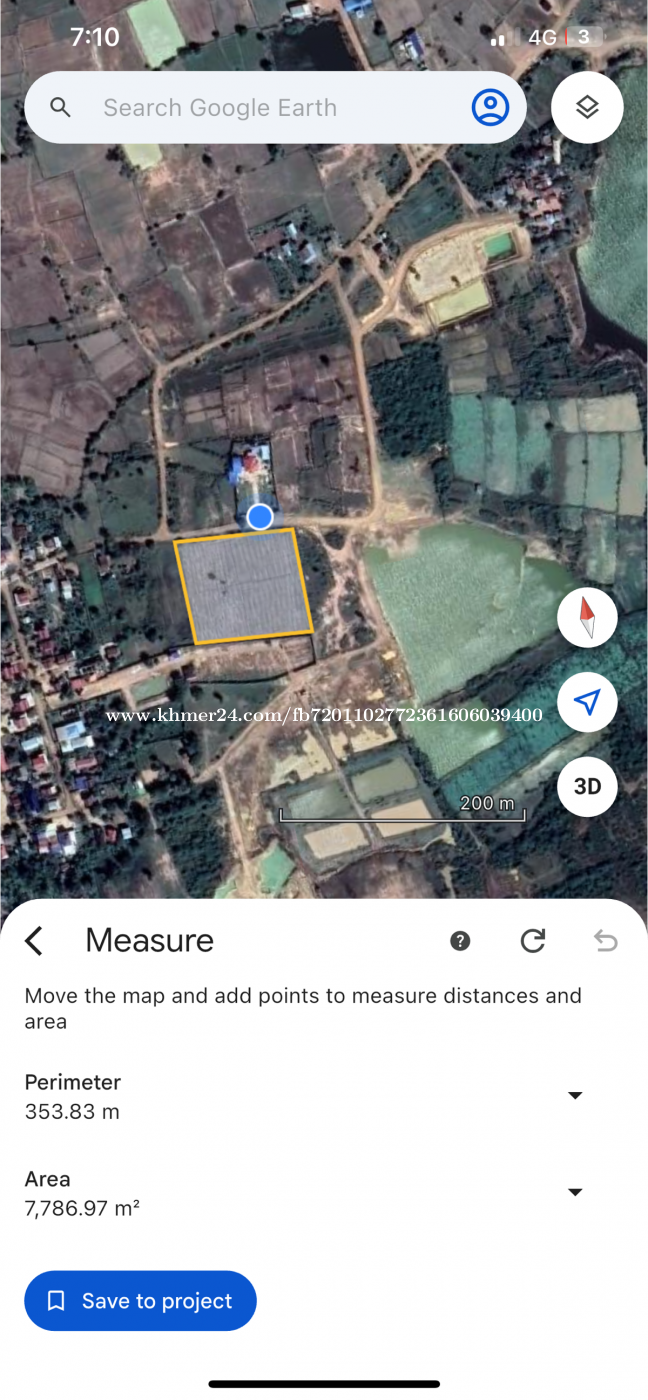Screen dimensions: 648x1400
Task: Go back from the Measure panel
Action: (34, 941)
